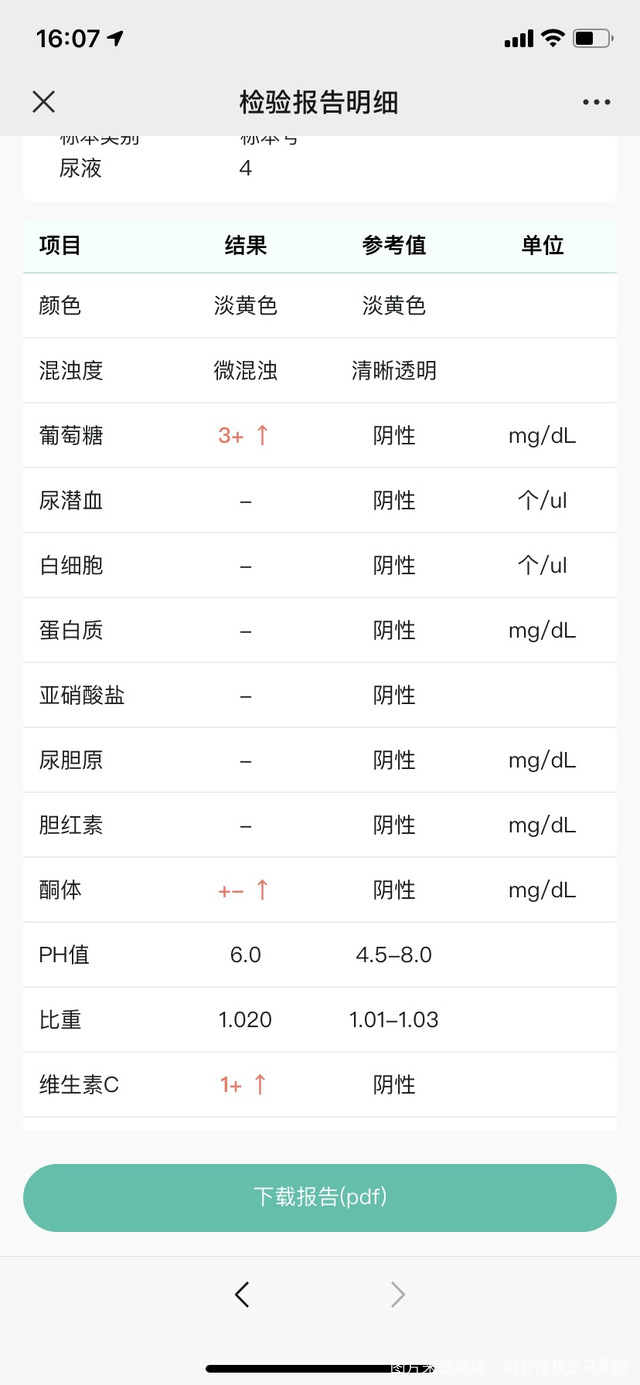Open the three-dot more options menu
The image size is (640, 1385).
click(x=596, y=102)
